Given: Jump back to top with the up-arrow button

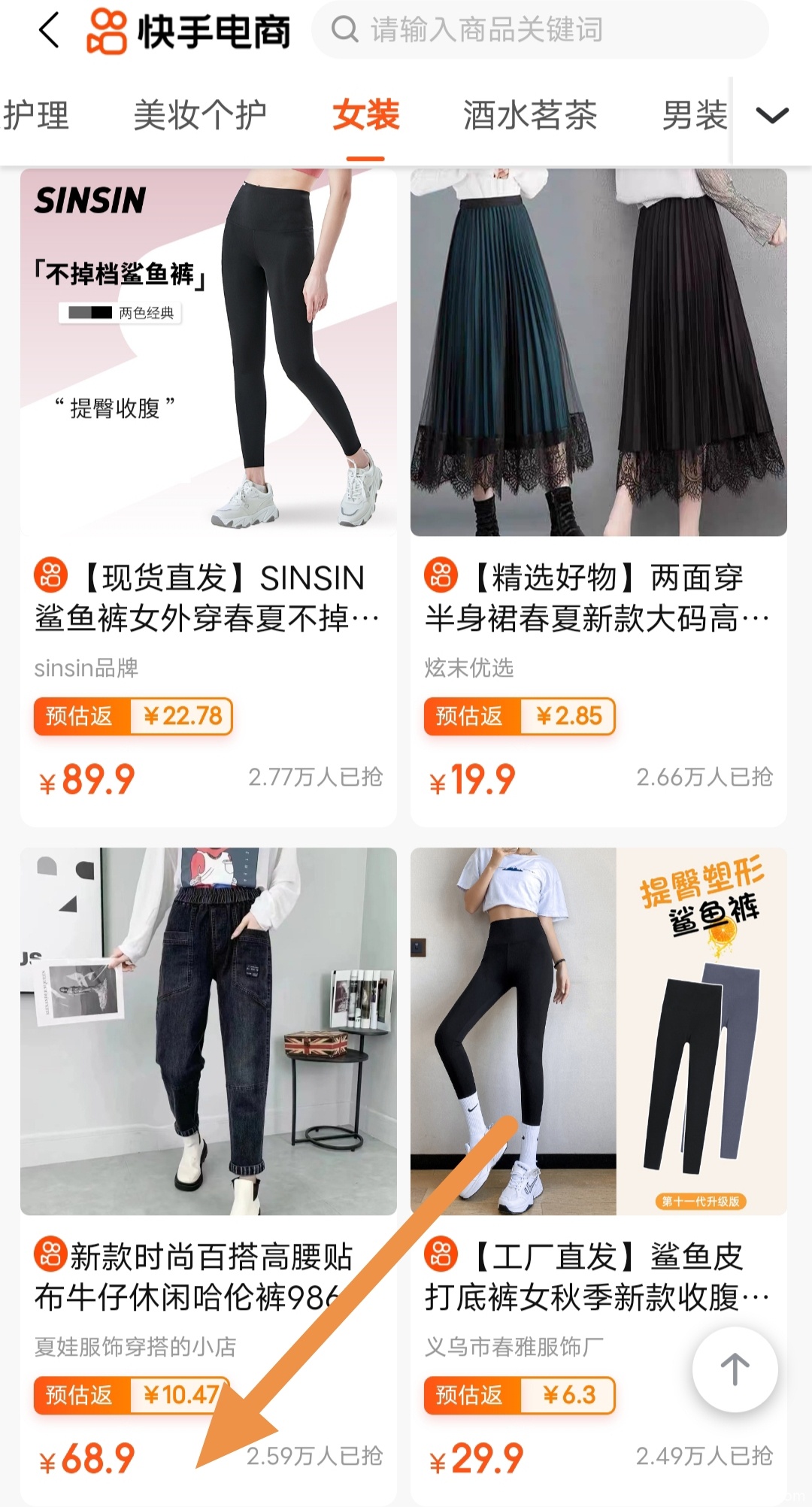Looking at the screenshot, I should coord(735,1369).
